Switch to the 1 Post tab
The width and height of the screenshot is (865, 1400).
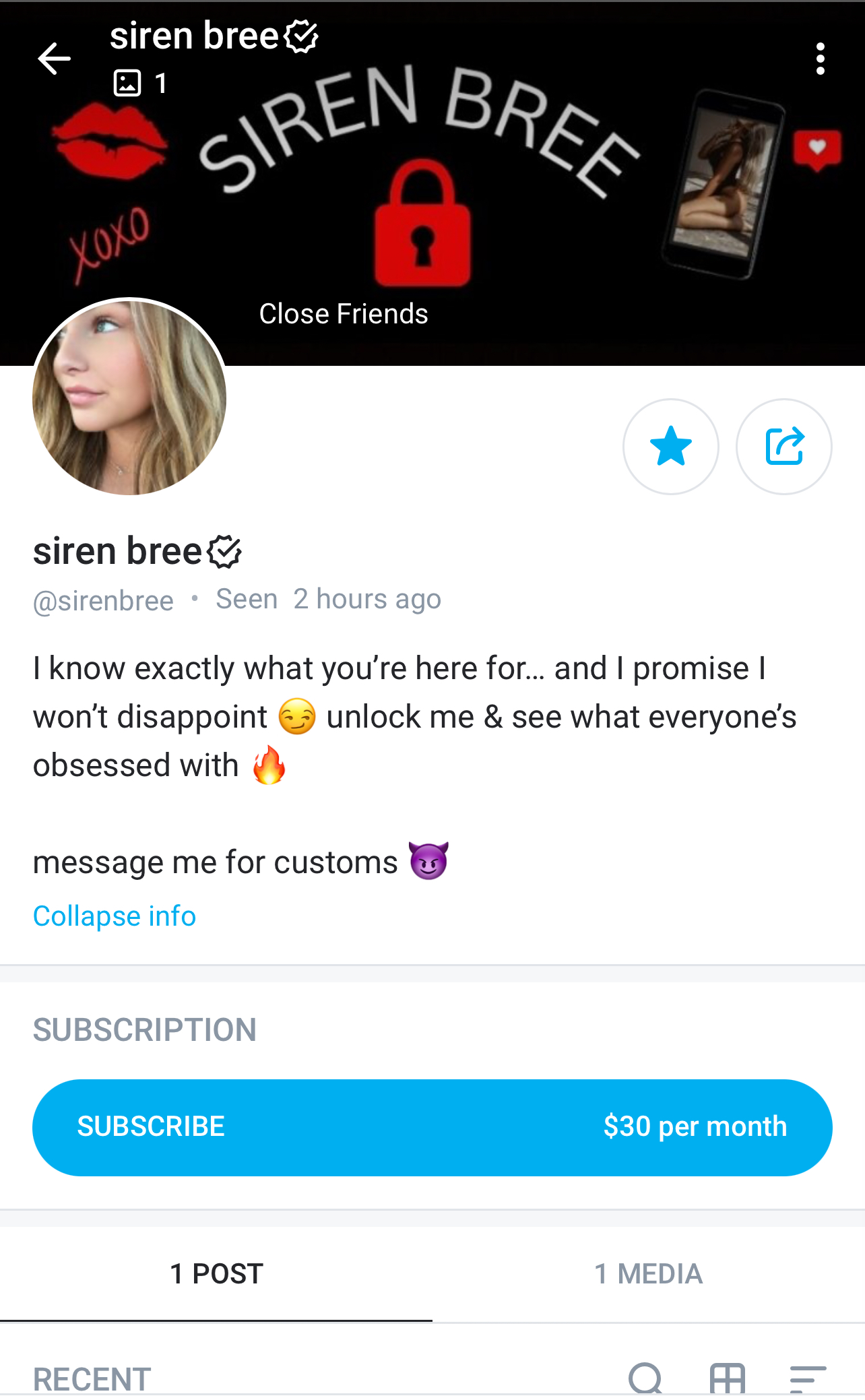(216, 1274)
